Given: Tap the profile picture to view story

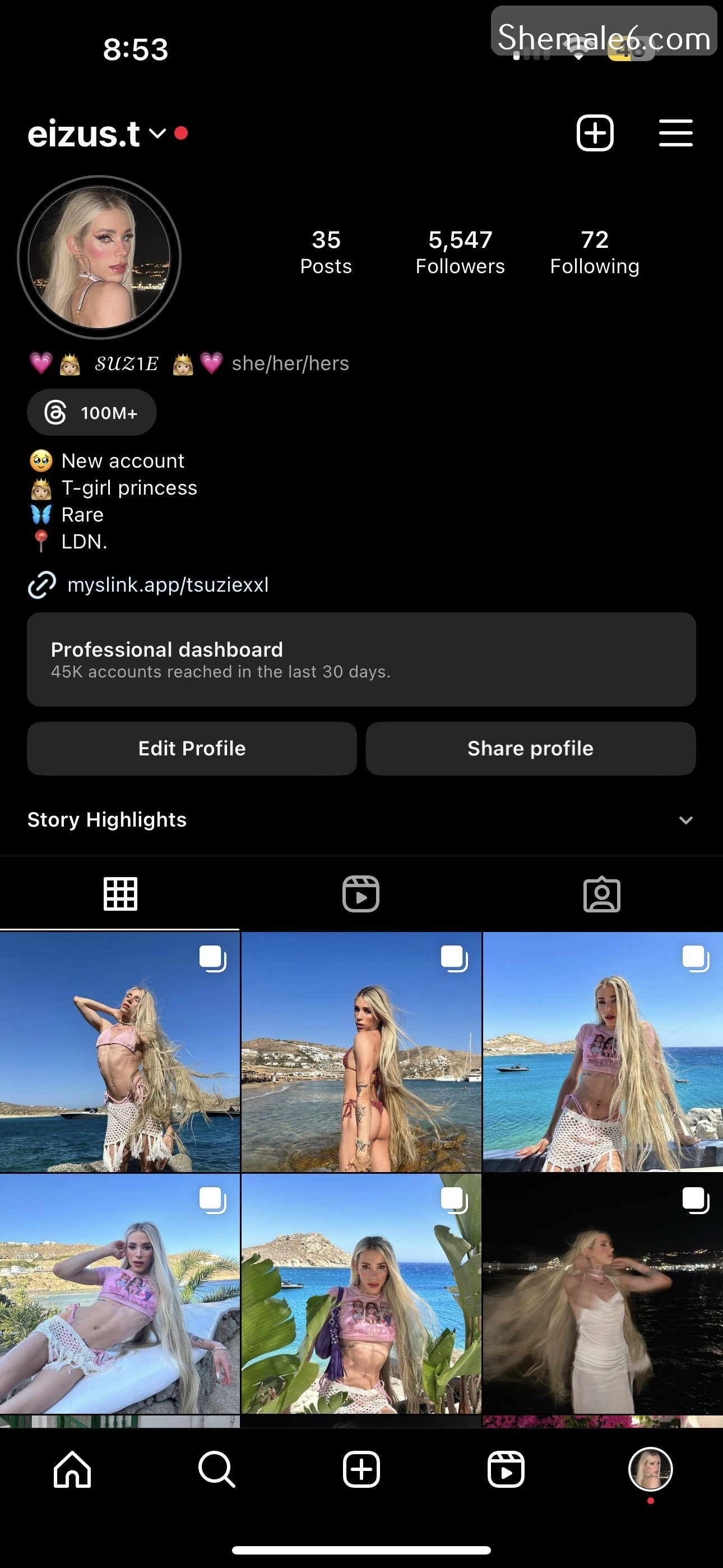Looking at the screenshot, I should [99, 257].
